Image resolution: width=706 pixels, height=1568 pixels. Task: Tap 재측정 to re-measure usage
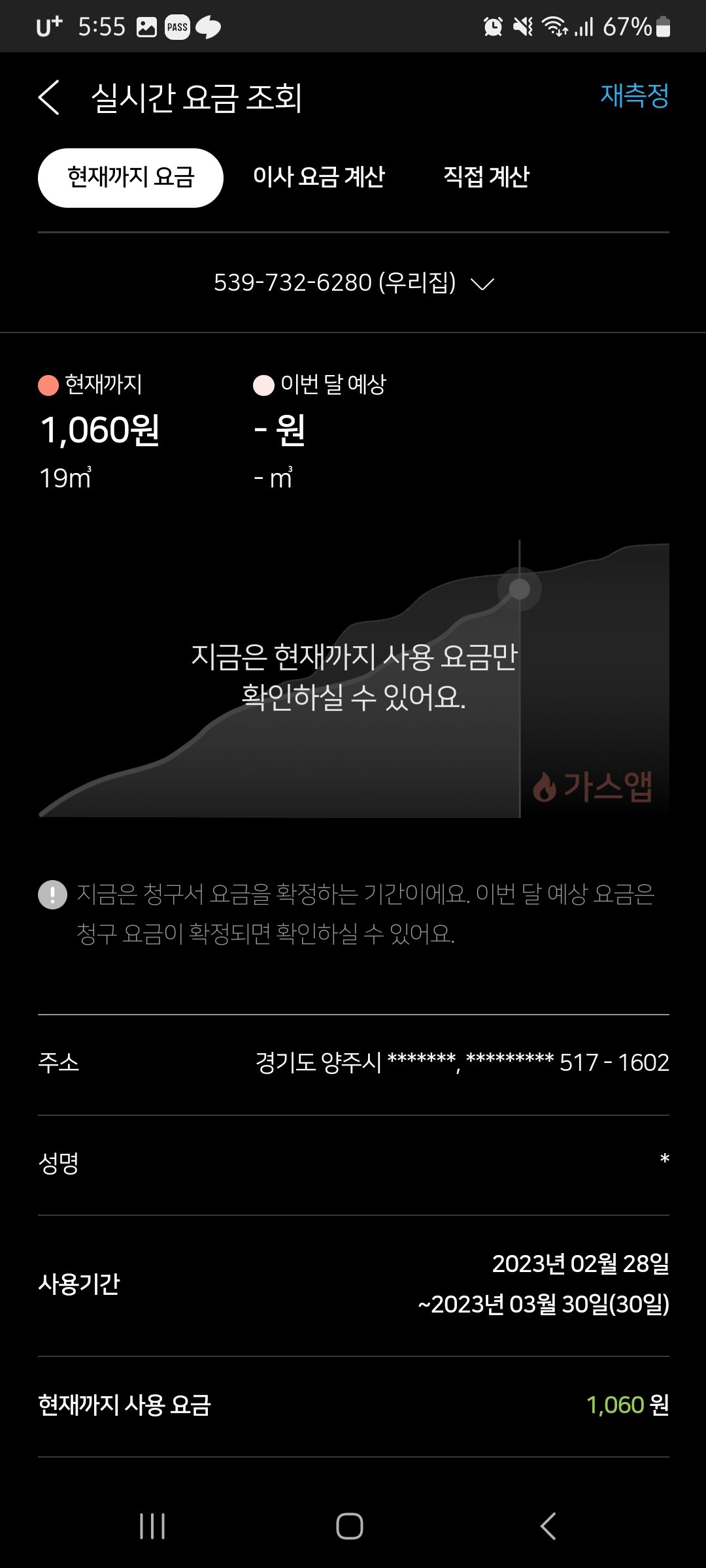click(634, 96)
